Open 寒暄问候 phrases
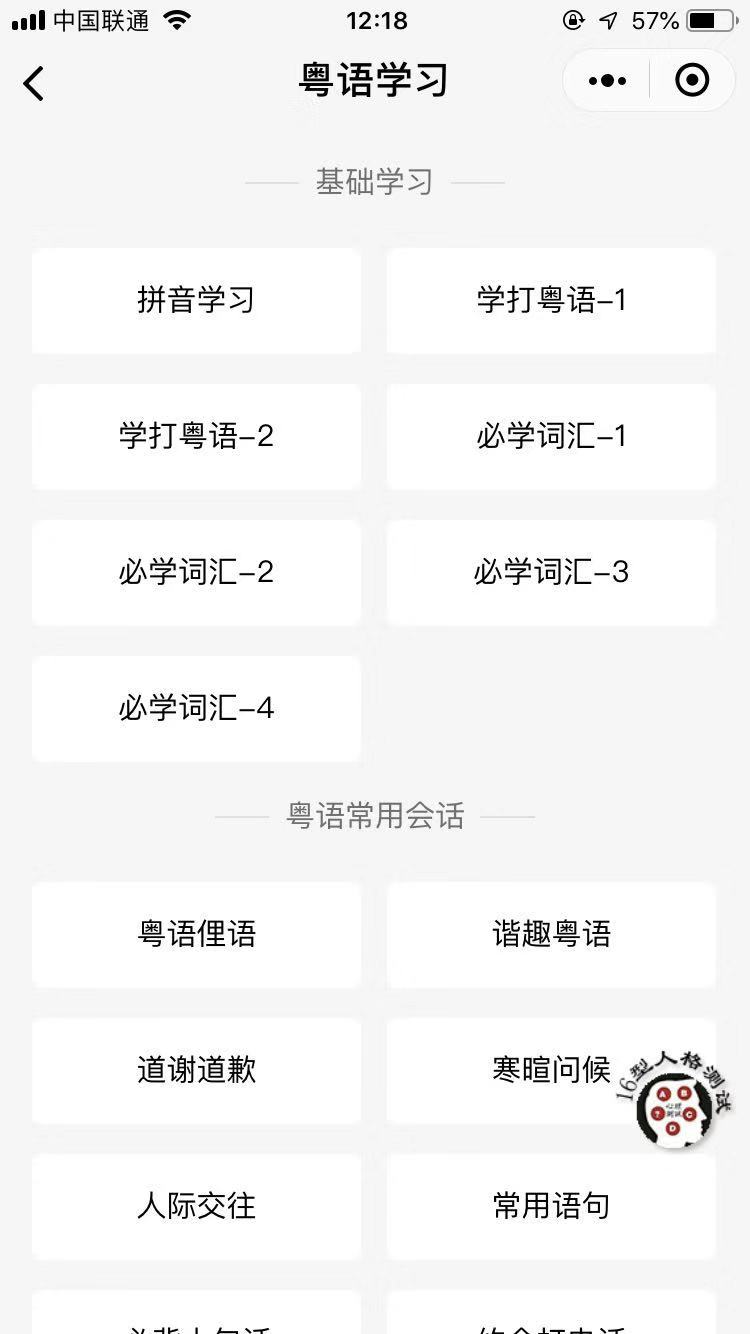This screenshot has height=1334, width=750. click(551, 1070)
